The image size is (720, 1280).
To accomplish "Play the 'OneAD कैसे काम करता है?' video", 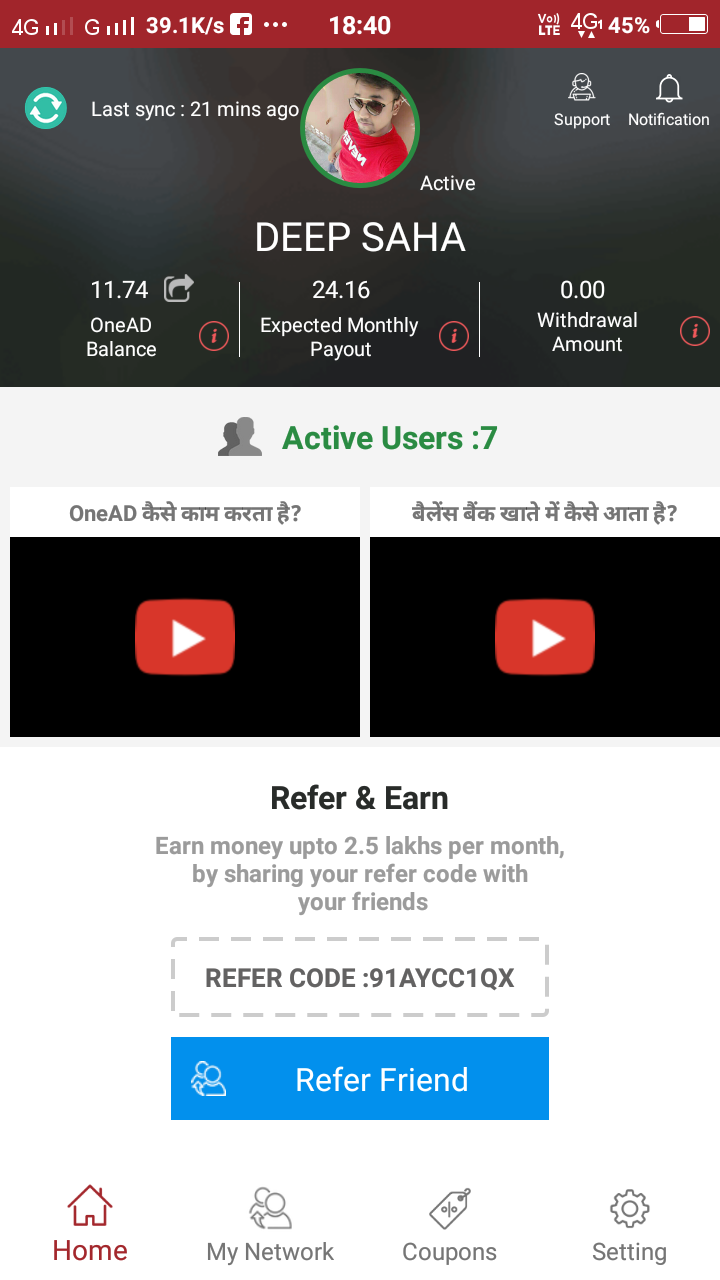I will point(185,637).
